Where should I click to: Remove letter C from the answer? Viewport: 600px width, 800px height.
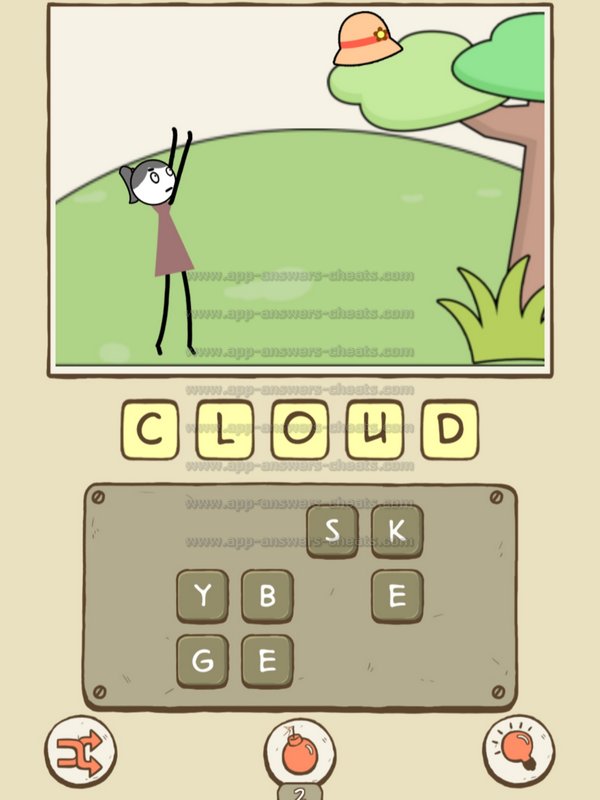150,430
